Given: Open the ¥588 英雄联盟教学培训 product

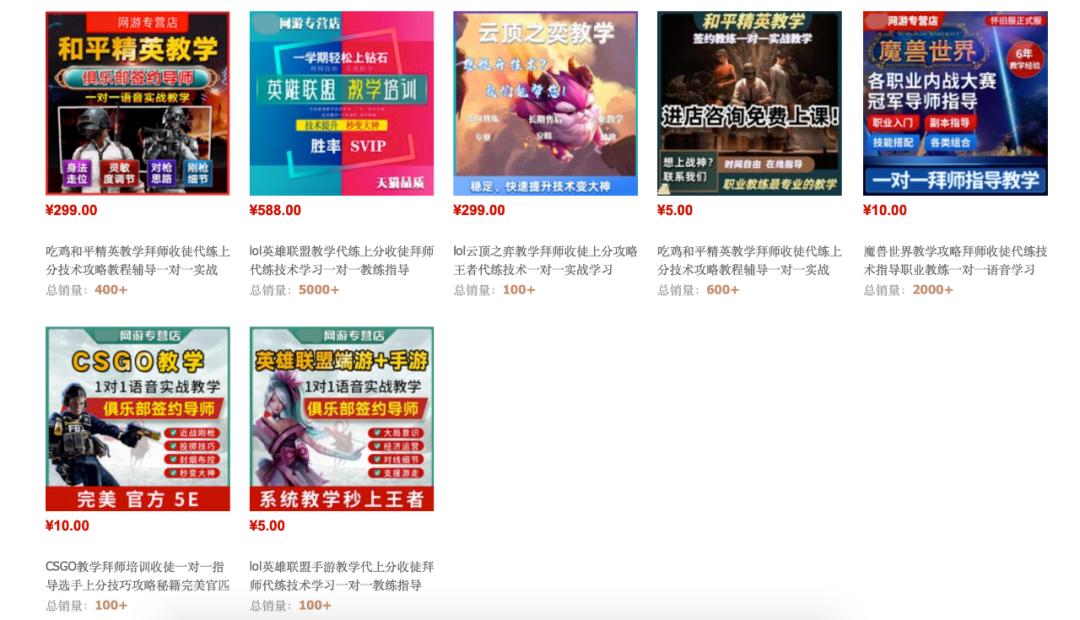Looking at the screenshot, I should click(x=342, y=104).
